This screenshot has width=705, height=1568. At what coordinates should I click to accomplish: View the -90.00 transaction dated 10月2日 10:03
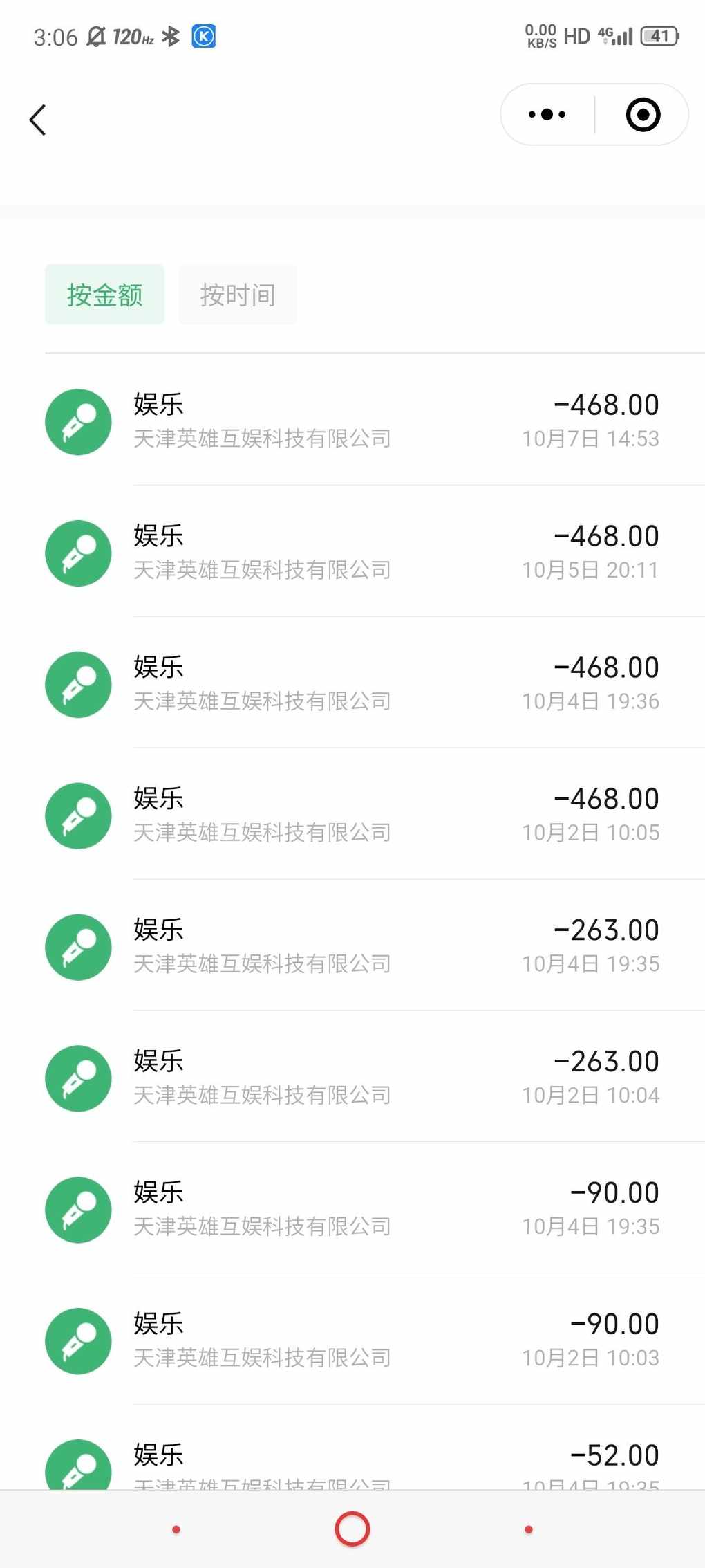(x=352, y=1340)
